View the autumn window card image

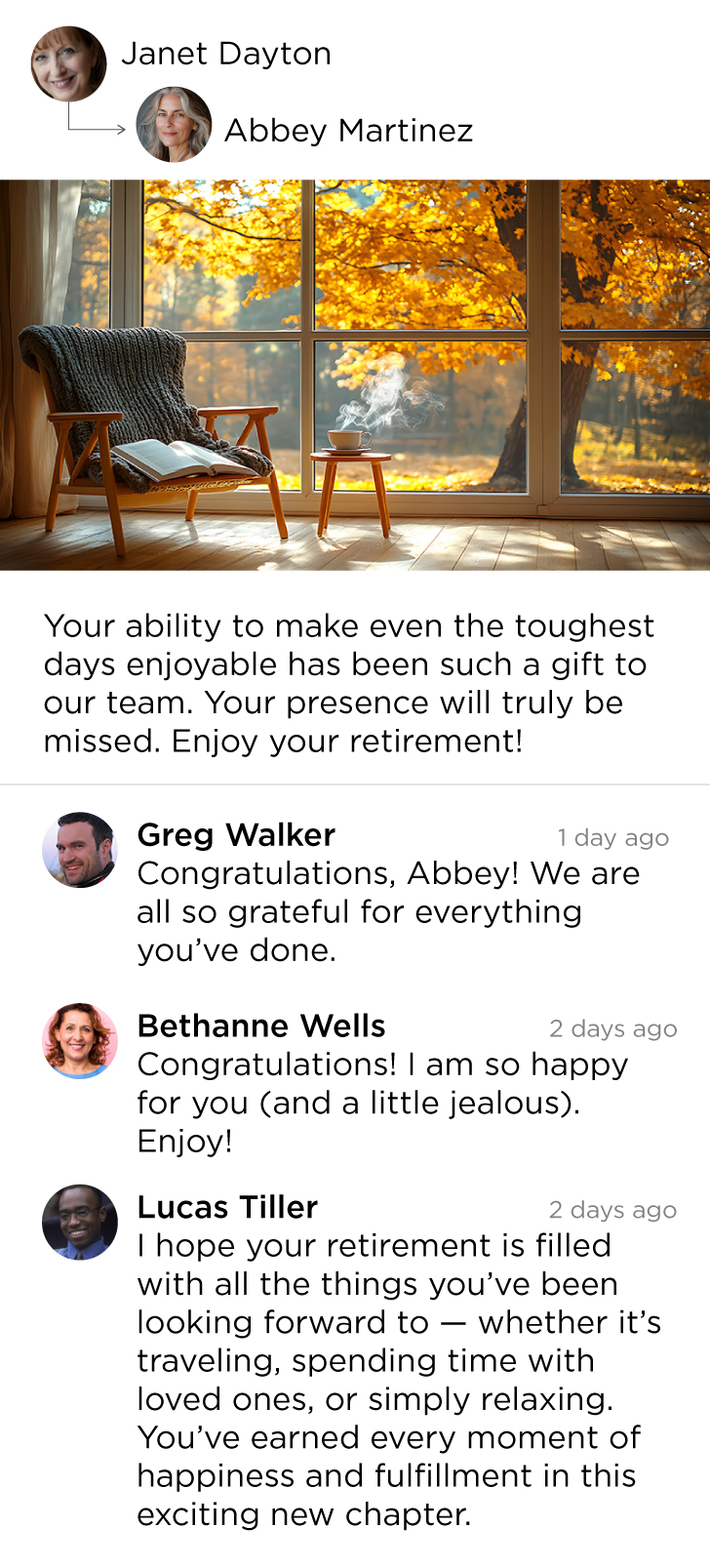pos(355,375)
